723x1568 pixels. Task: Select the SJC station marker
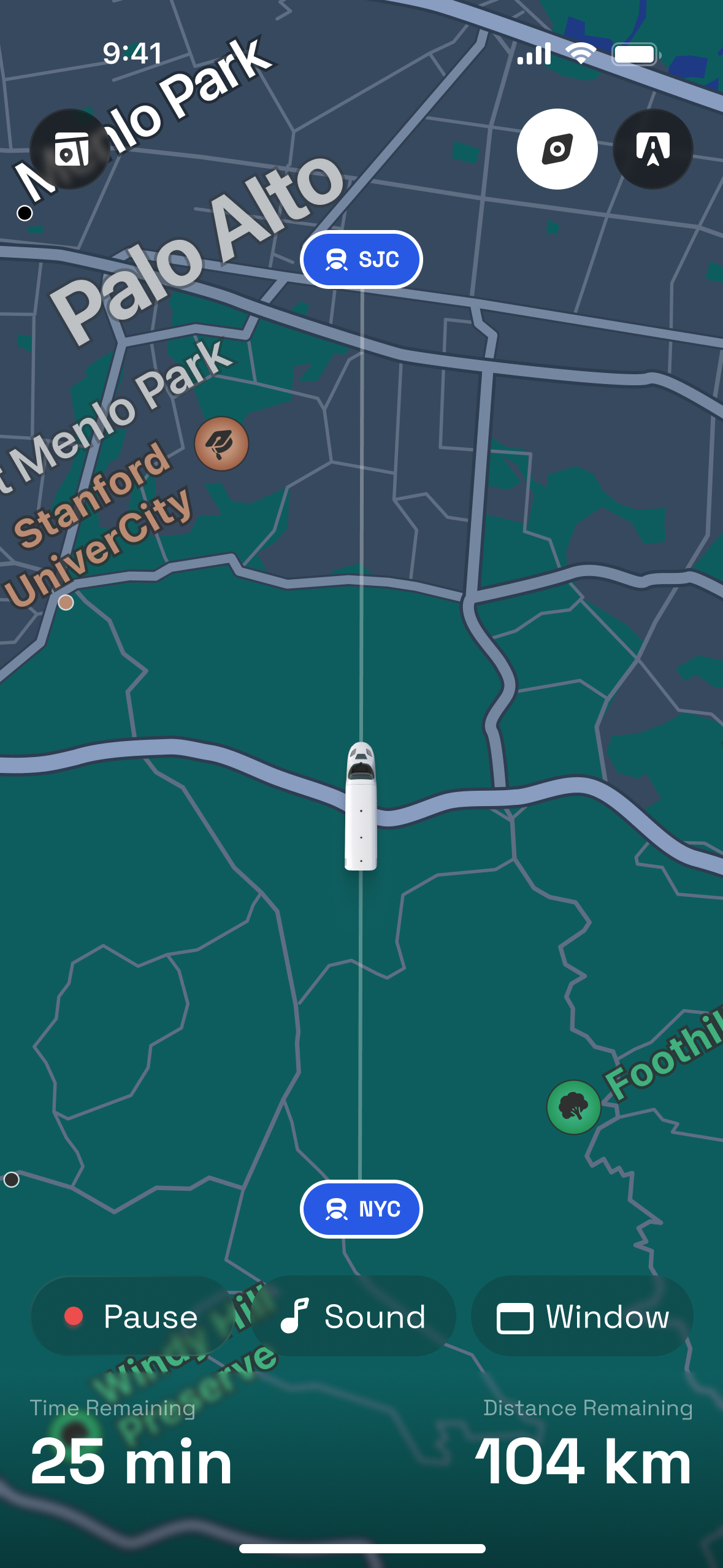361,259
